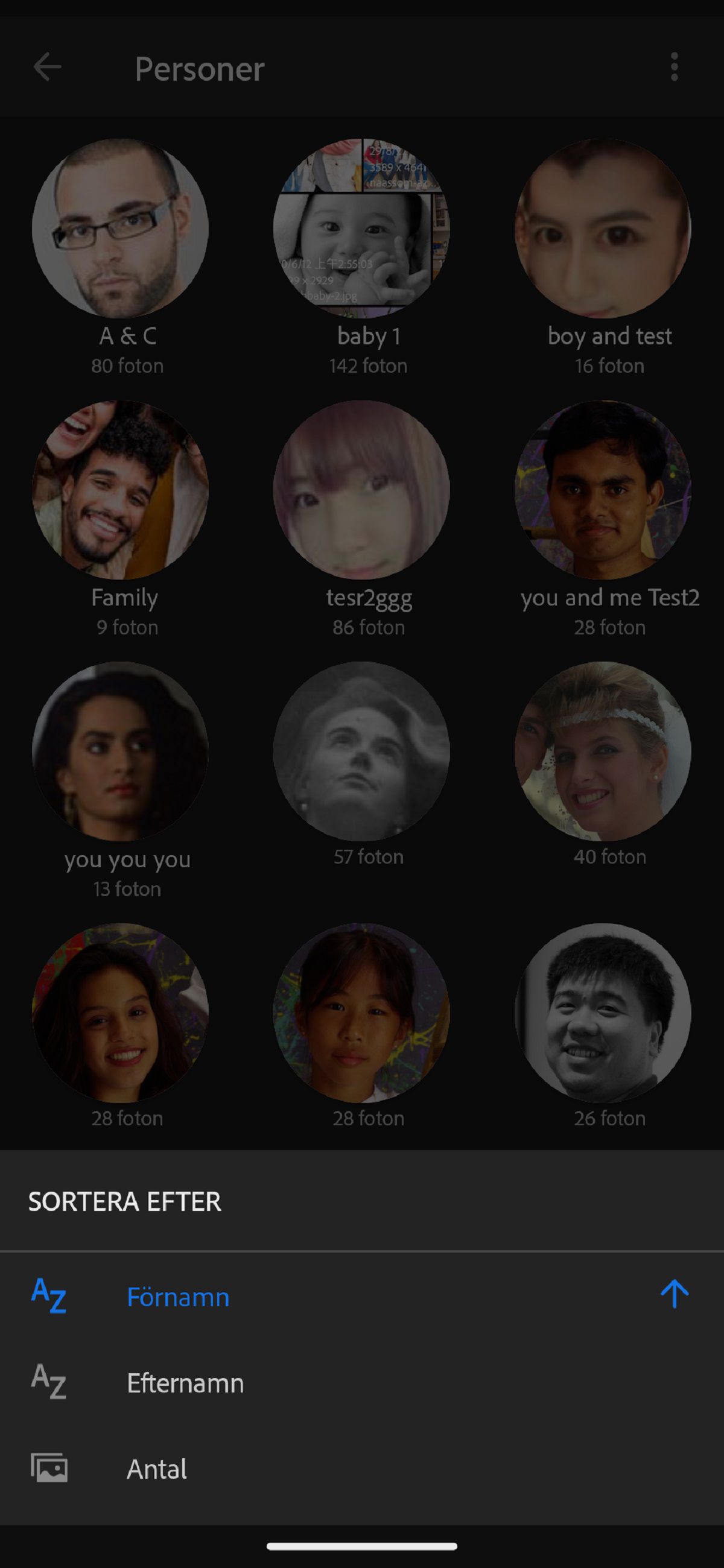This screenshot has height=1568, width=724.
Task: Open the tesr2ggg person album
Action: (x=361, y=490)
